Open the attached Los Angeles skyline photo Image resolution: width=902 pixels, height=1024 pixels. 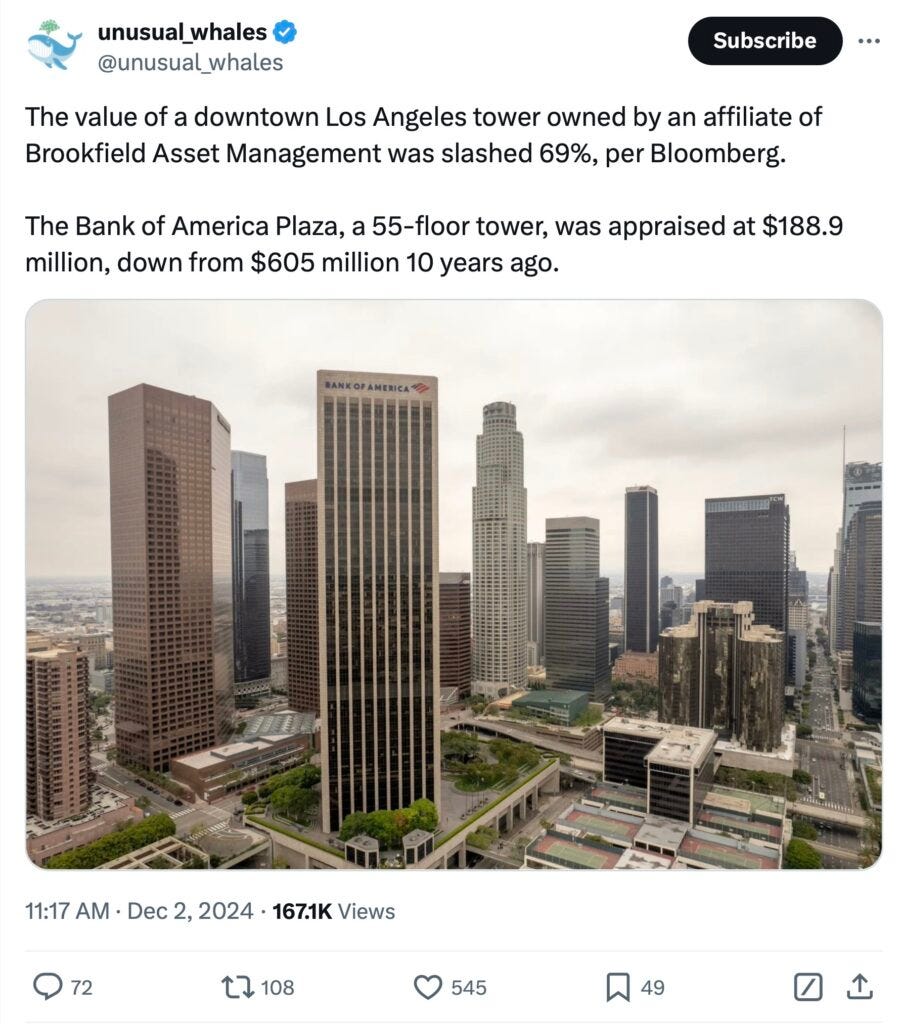pyautogui.click(x=453, y=584)
